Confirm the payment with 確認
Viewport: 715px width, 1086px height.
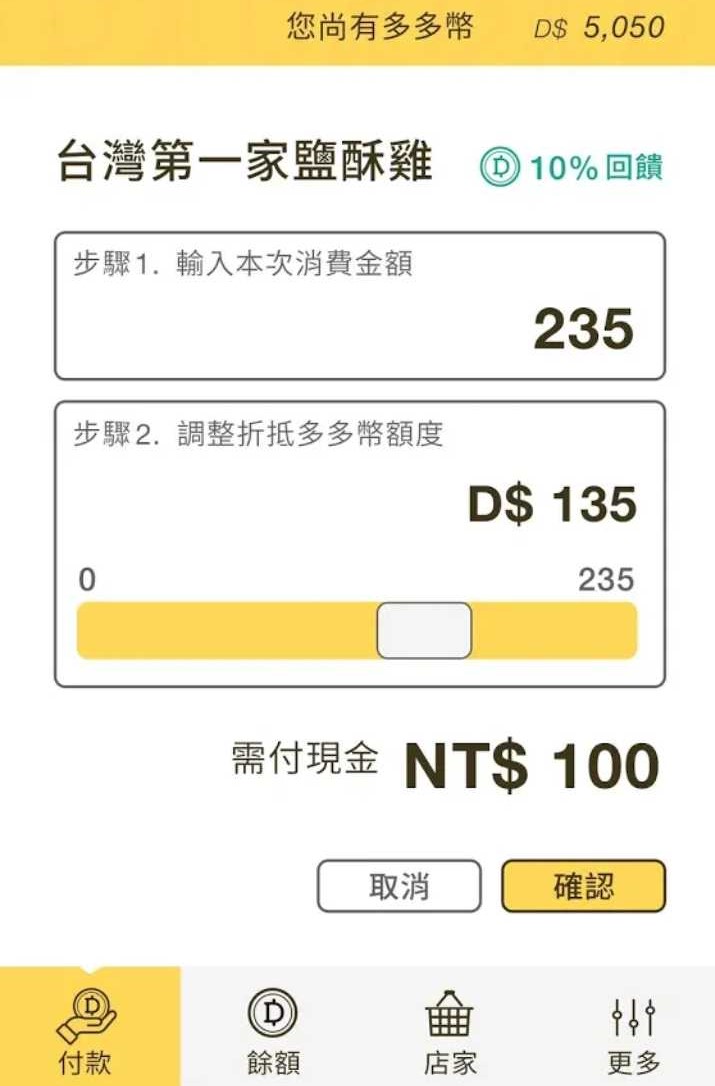(583, 886)
